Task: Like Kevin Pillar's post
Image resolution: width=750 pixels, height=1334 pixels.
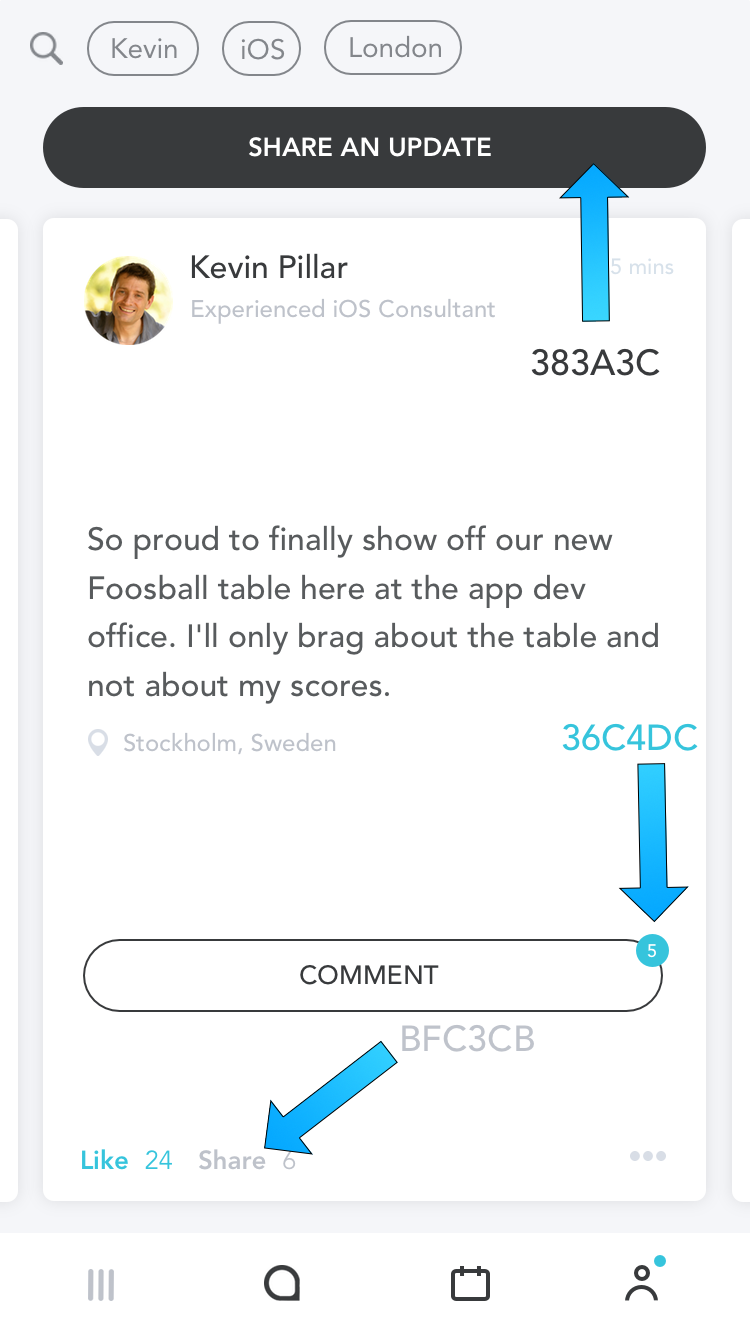Action: (104, 1160)
